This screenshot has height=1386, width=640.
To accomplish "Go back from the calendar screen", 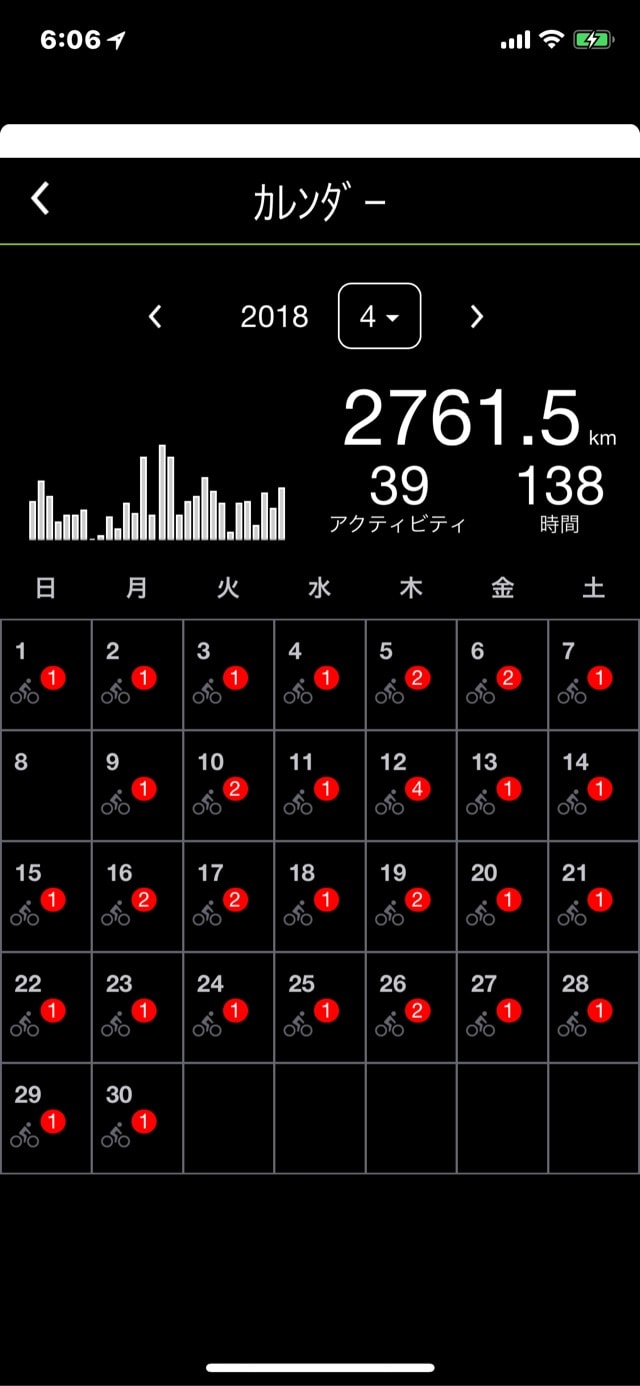I will click(40, 198).
